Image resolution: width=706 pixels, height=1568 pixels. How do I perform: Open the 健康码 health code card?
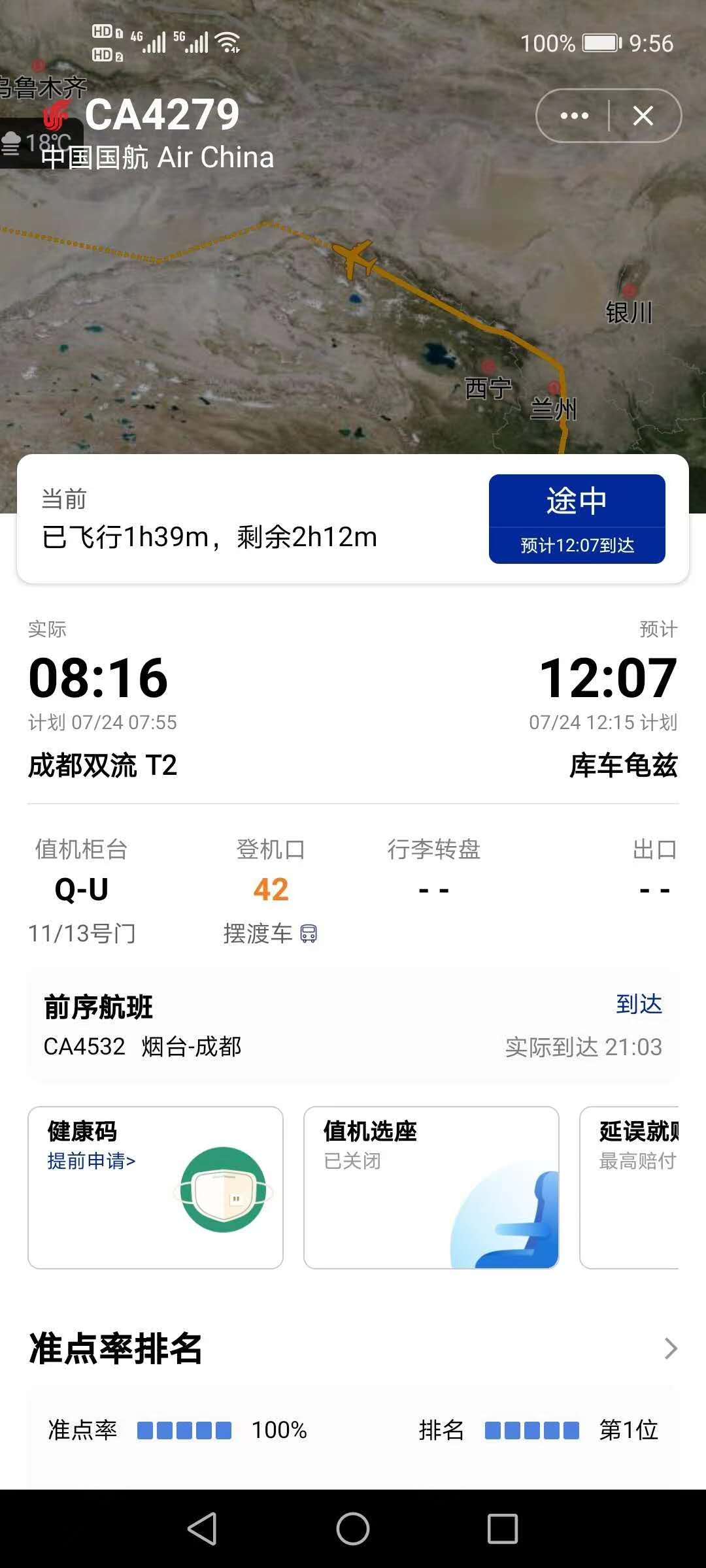tap(156, 1188)
